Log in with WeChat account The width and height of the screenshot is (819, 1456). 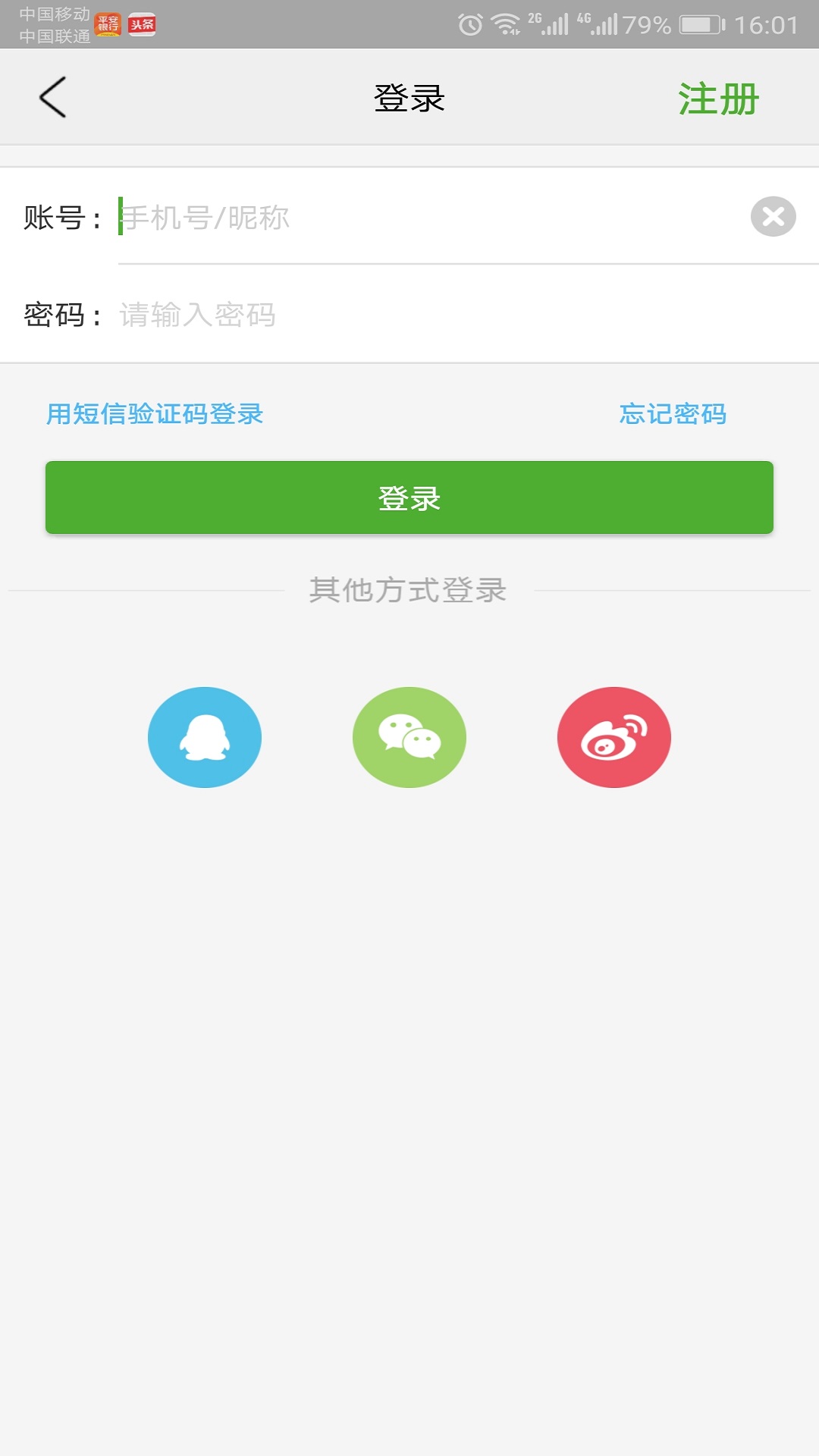pyautogui.click(x=409, y=737)
